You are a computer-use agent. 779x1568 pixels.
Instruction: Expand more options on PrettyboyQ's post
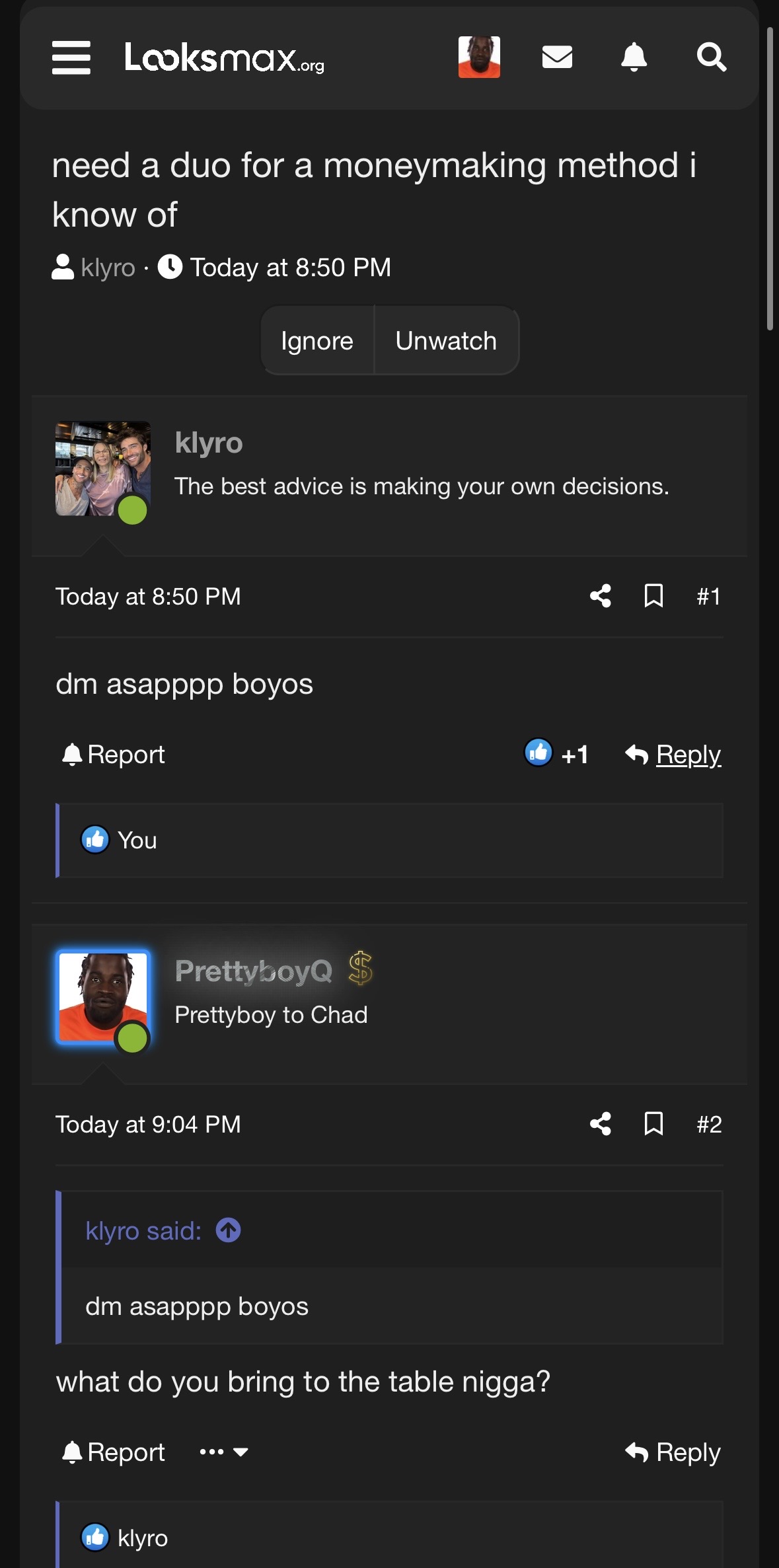coord(224,1452)
